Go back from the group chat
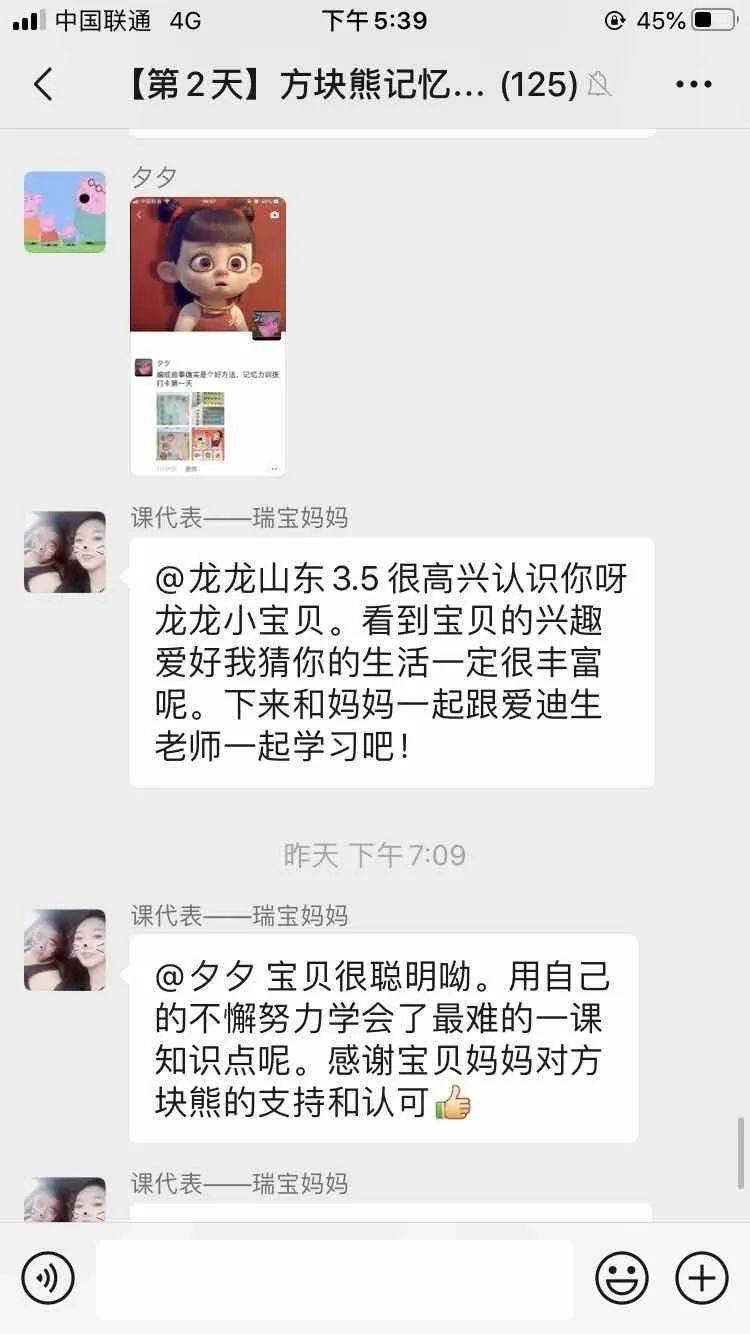750x1334 pixels. point(43,85)
